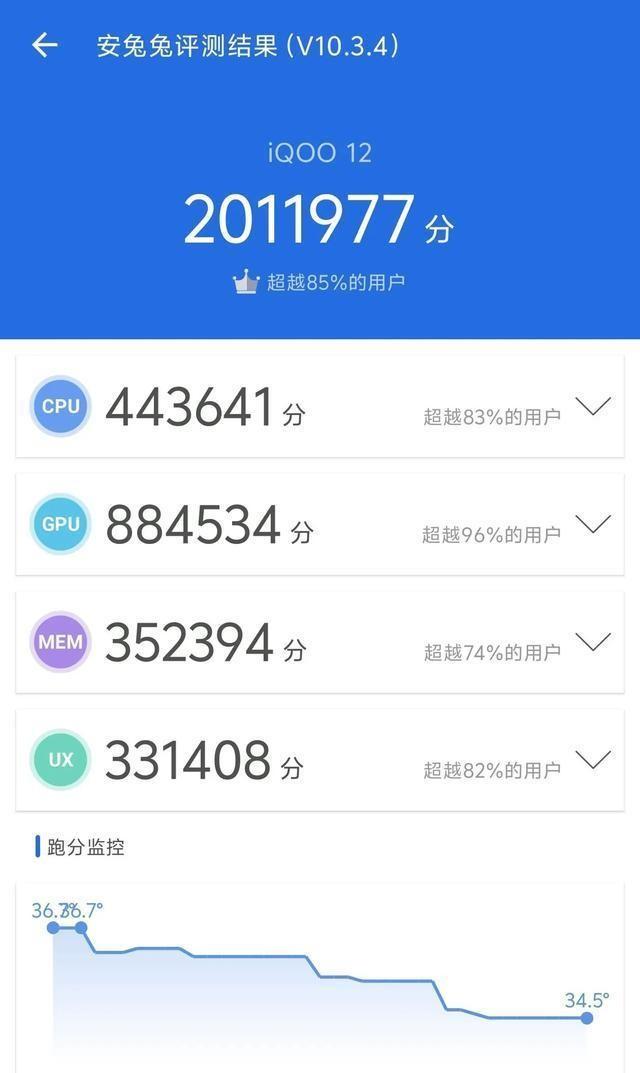
Task: Expand the GPU score details
Action: 593,524
